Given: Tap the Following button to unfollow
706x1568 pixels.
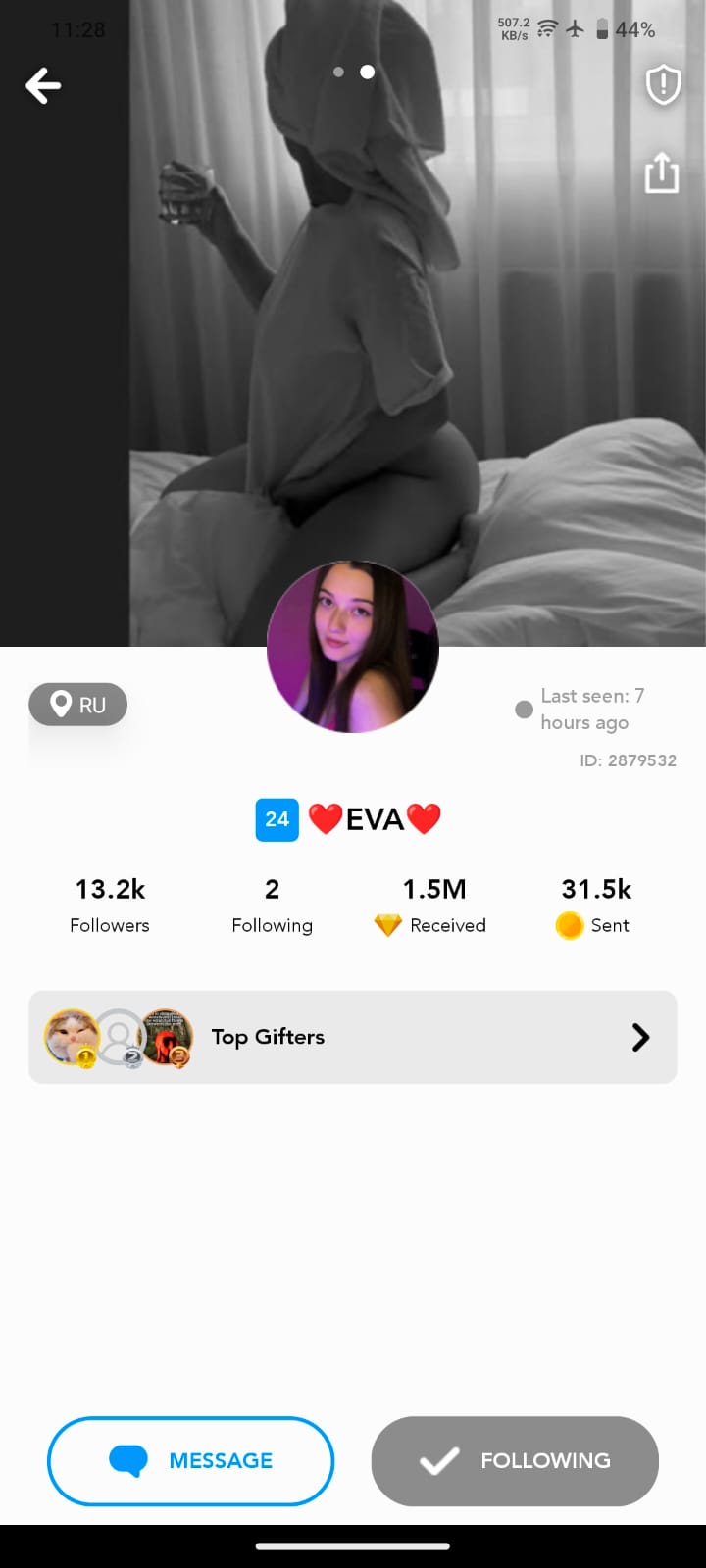Looking at the screenshot, I should [x=515, y=1460].
